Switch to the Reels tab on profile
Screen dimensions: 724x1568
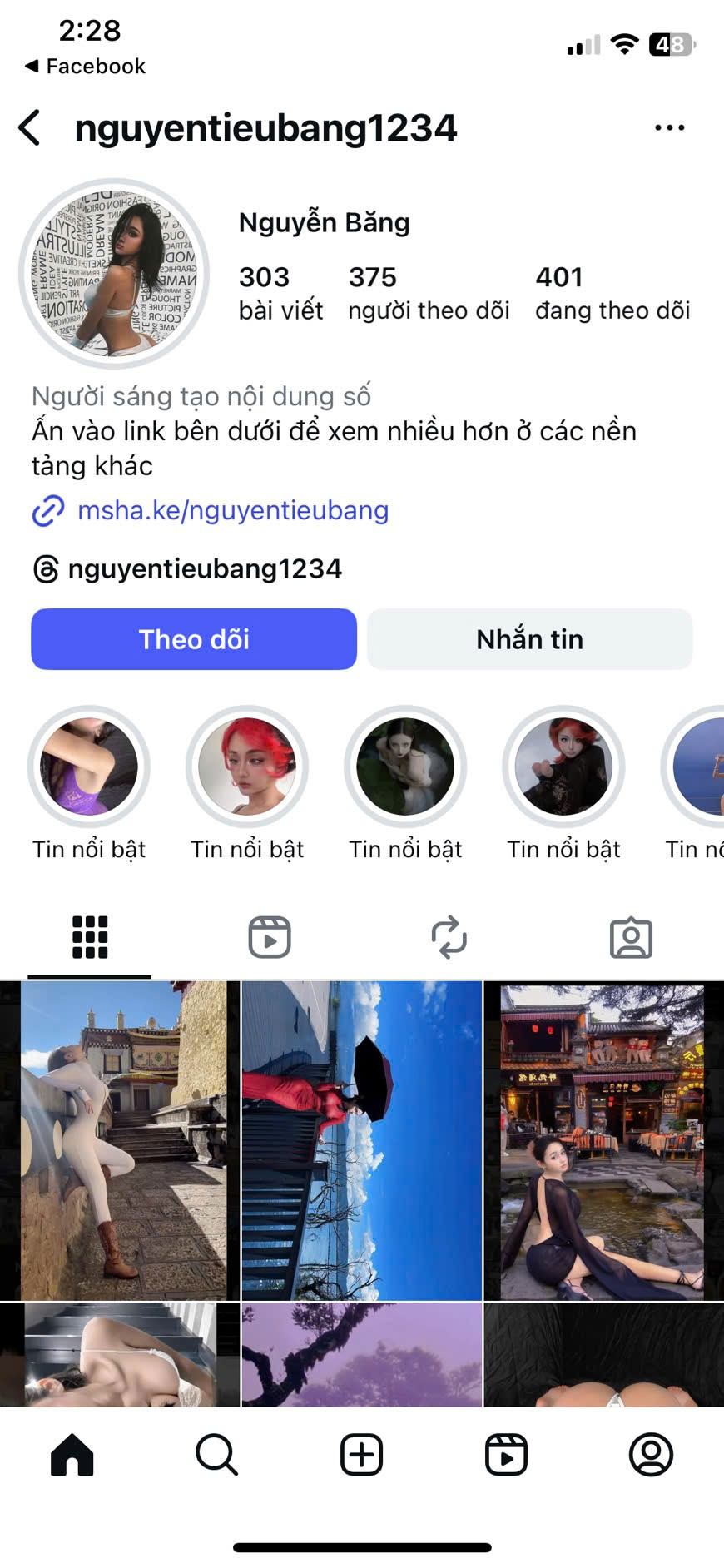270,937
